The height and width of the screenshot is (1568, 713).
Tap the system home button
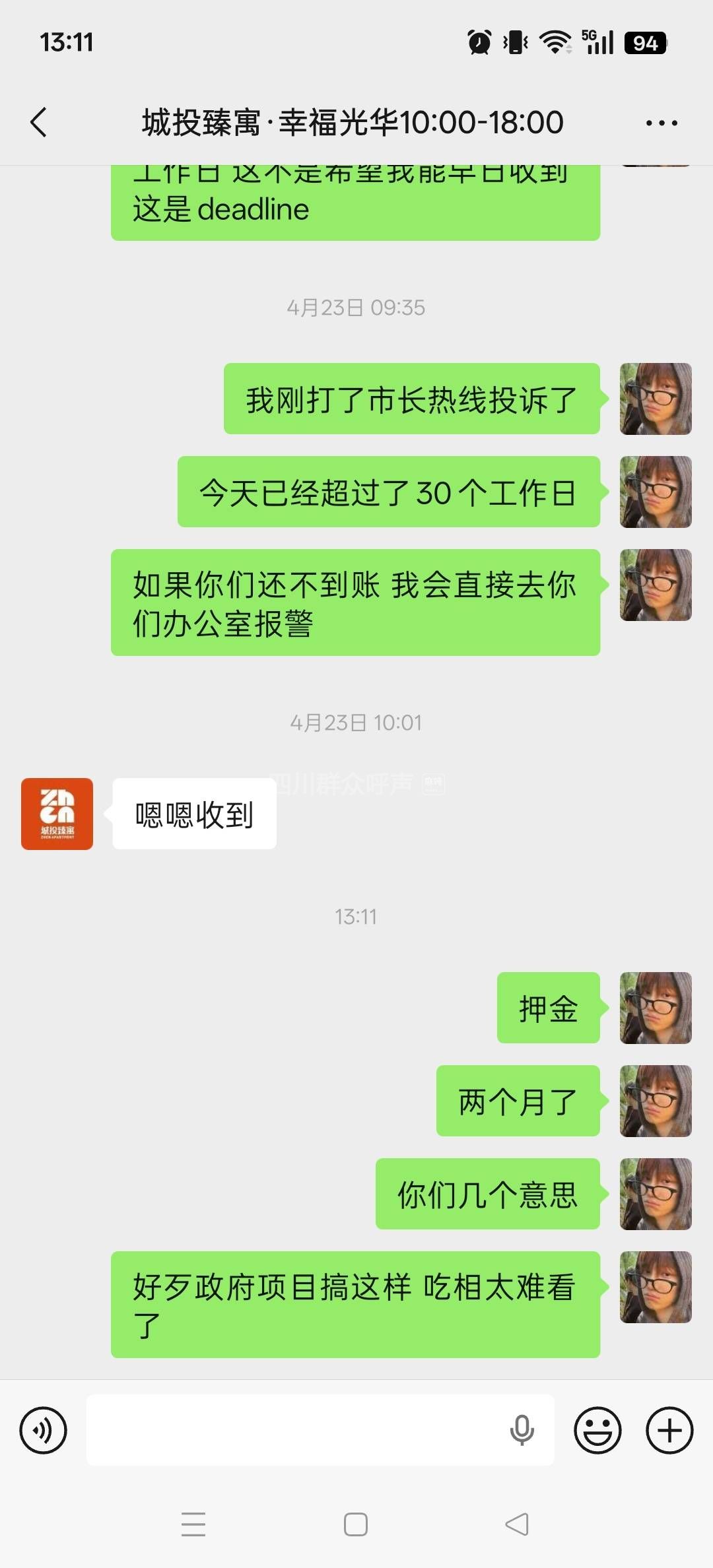tap(355, 1524)
